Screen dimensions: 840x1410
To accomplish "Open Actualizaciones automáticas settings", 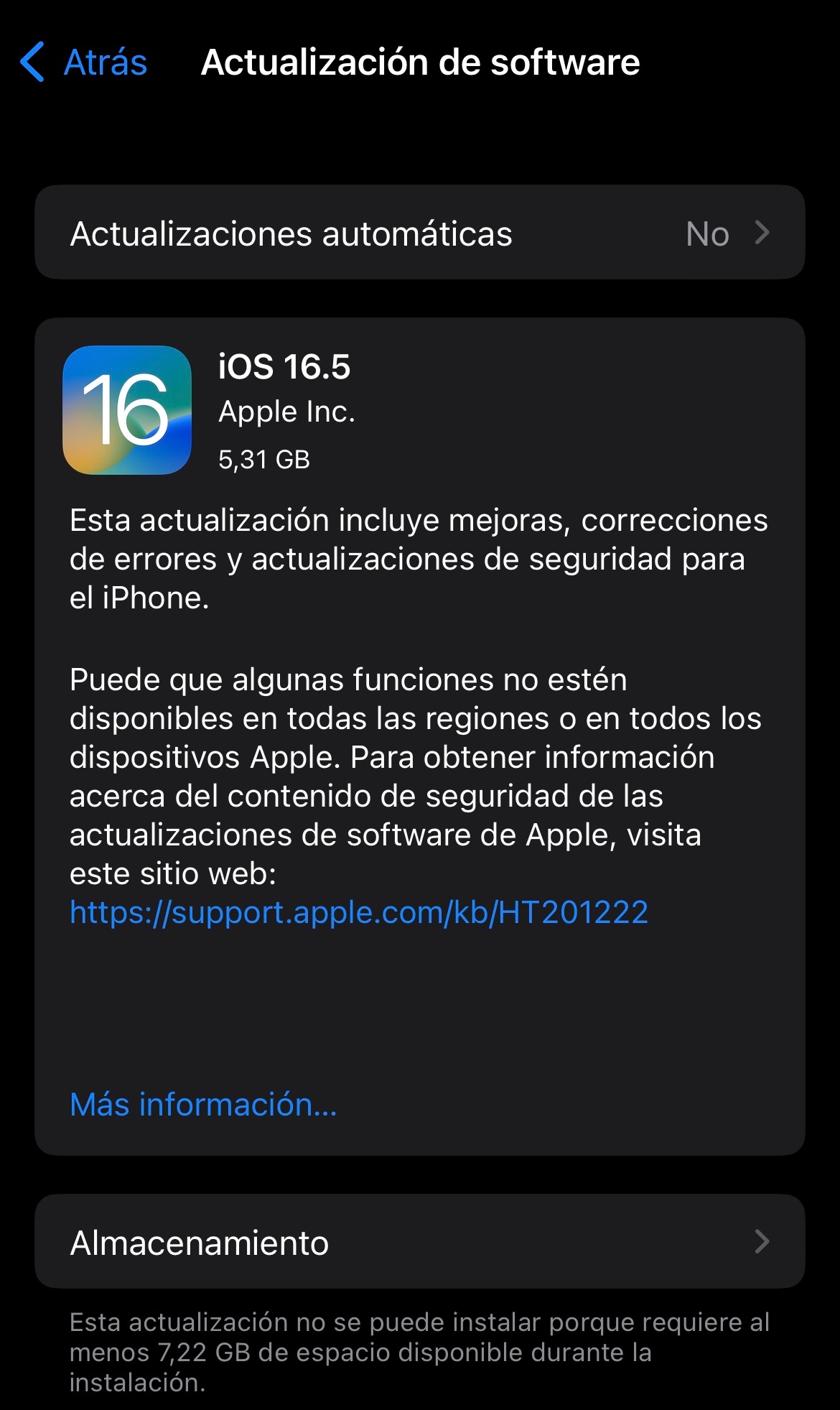I will [x=419, y=233].
